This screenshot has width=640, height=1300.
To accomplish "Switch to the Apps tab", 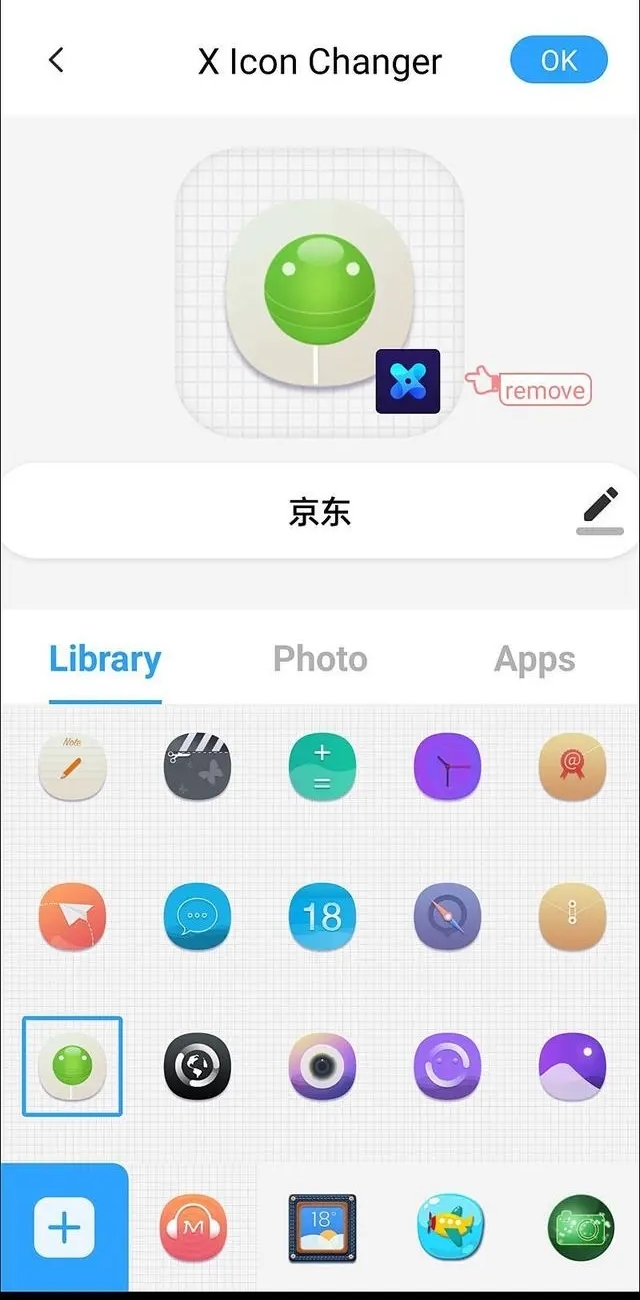I will 534,659.
